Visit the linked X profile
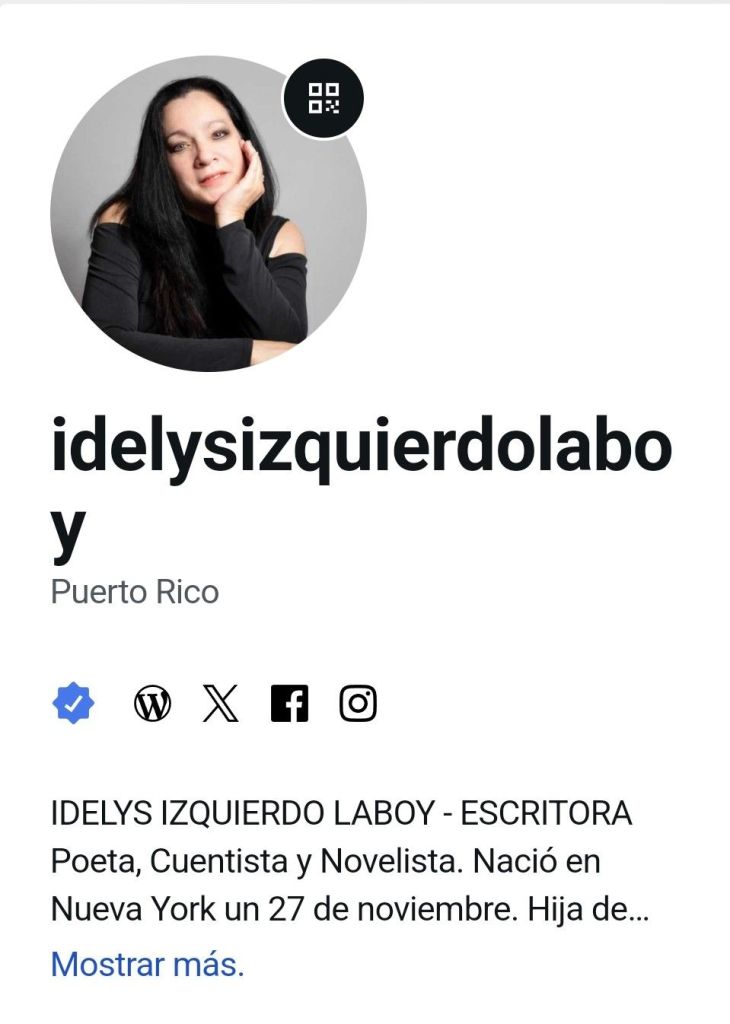 click(221, 705)
